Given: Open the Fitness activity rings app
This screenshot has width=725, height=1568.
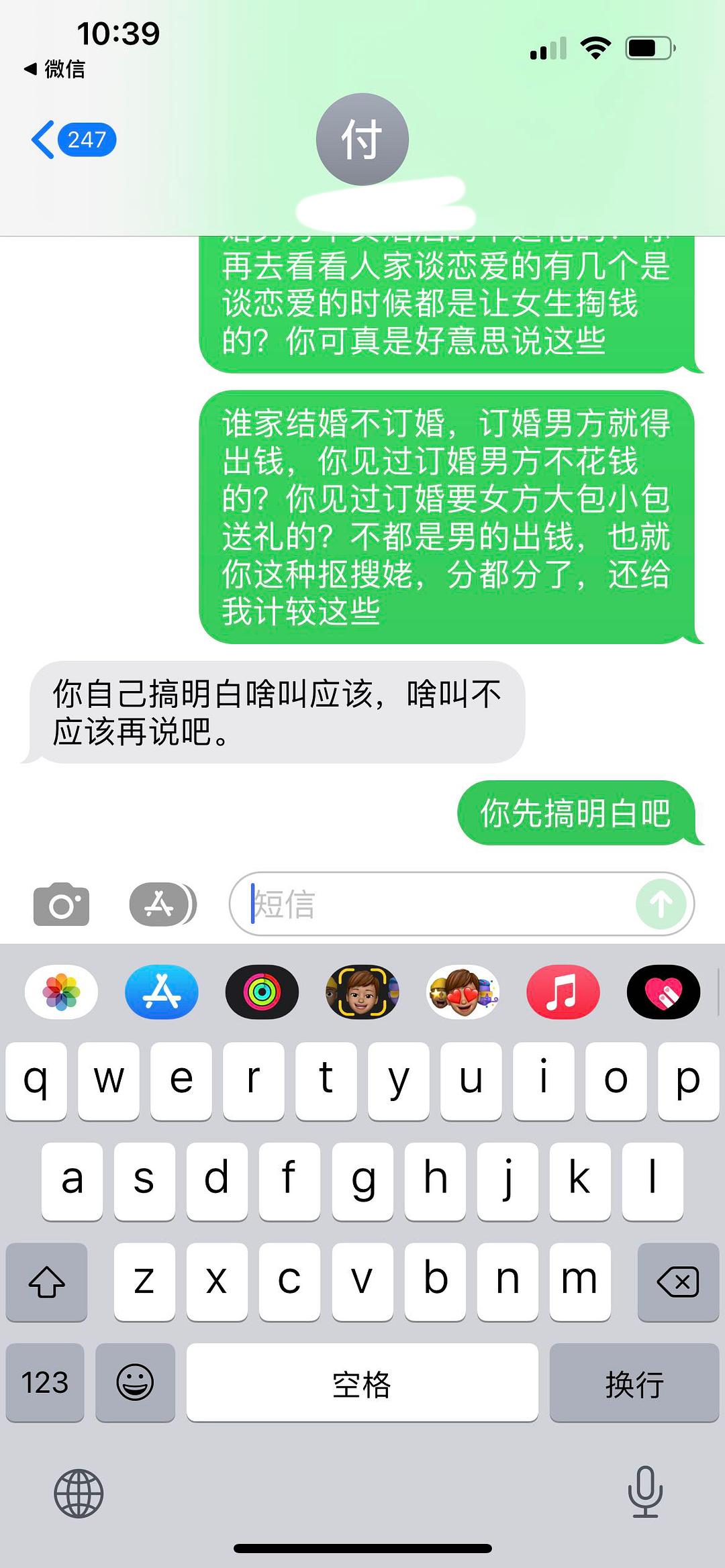Looking at the screenshot, I should (x=262, y=992).
